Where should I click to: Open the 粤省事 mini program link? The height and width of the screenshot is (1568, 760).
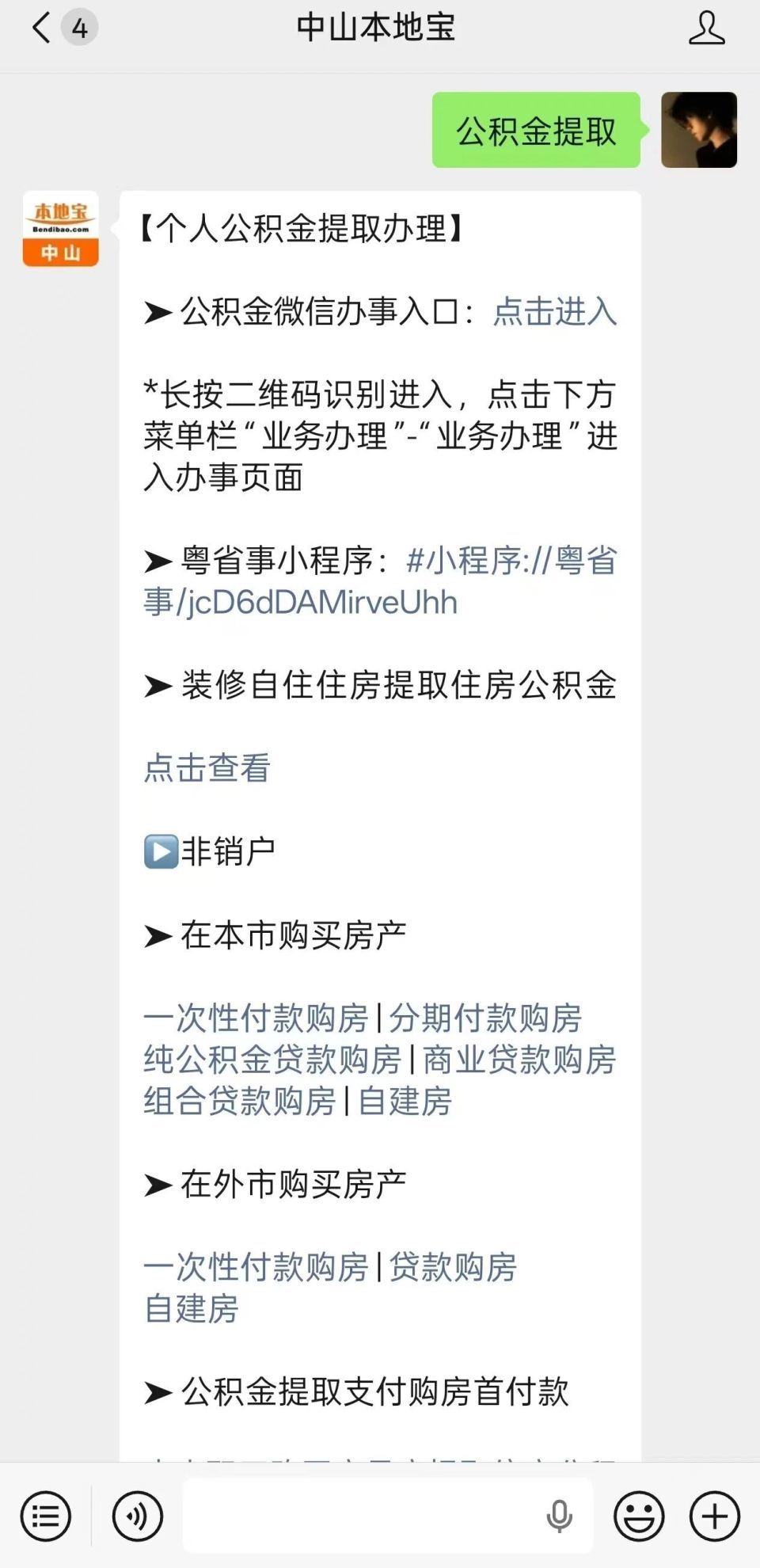pos(380,582)
